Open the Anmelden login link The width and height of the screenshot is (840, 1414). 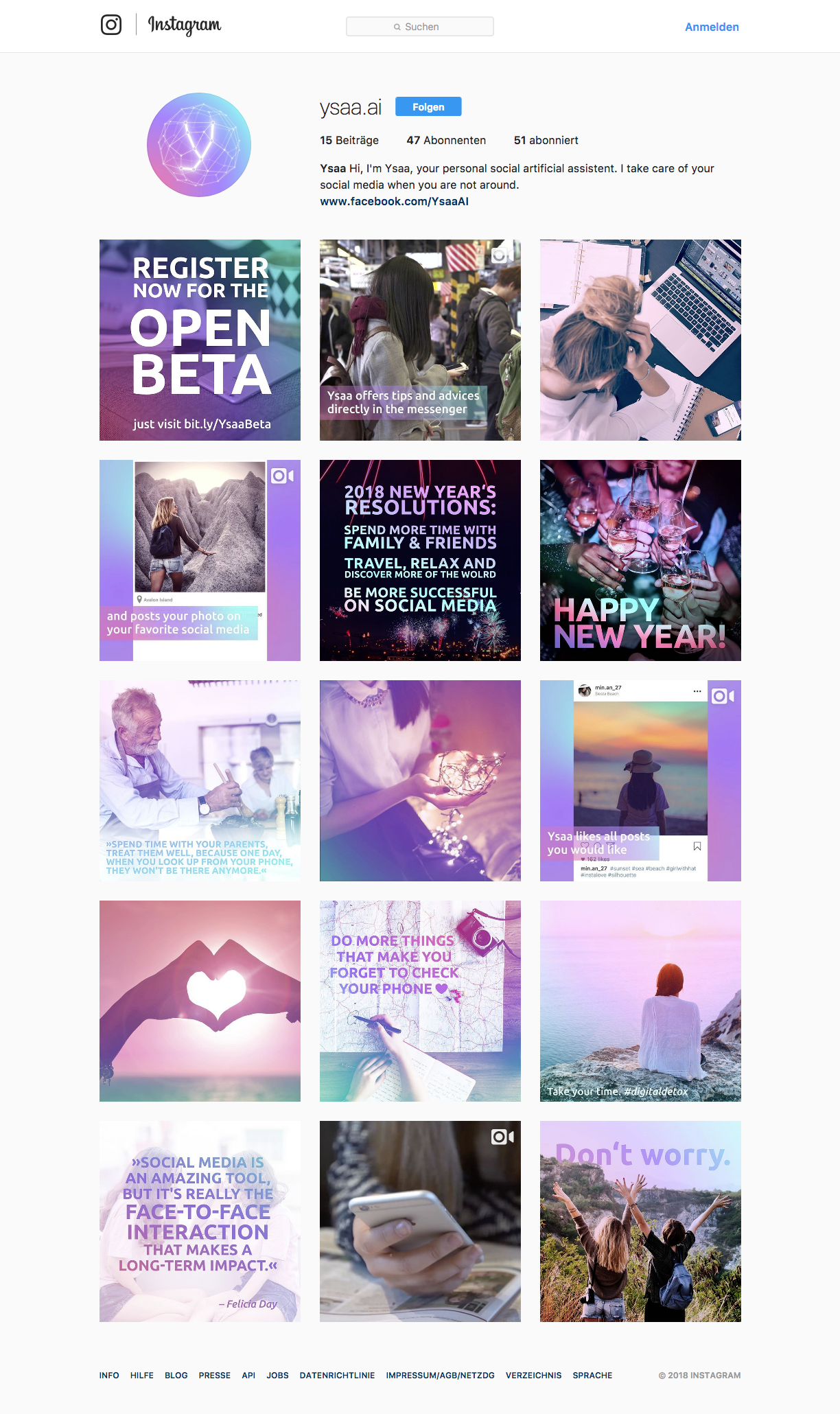[712, 27]
